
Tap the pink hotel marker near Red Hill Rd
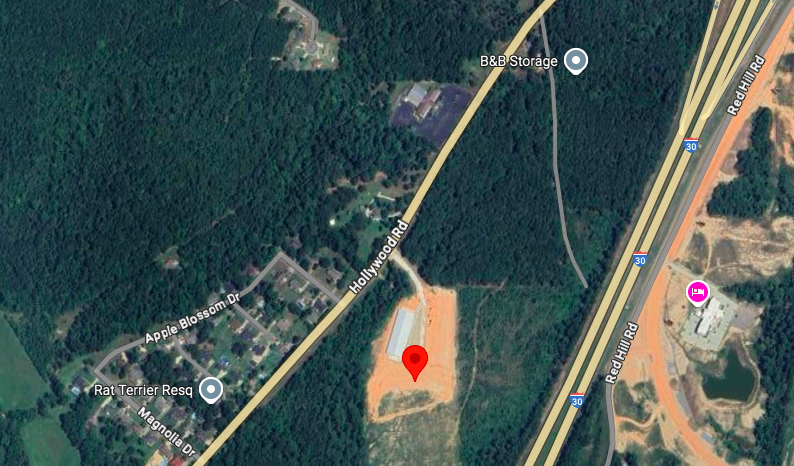tap(698, 292)
